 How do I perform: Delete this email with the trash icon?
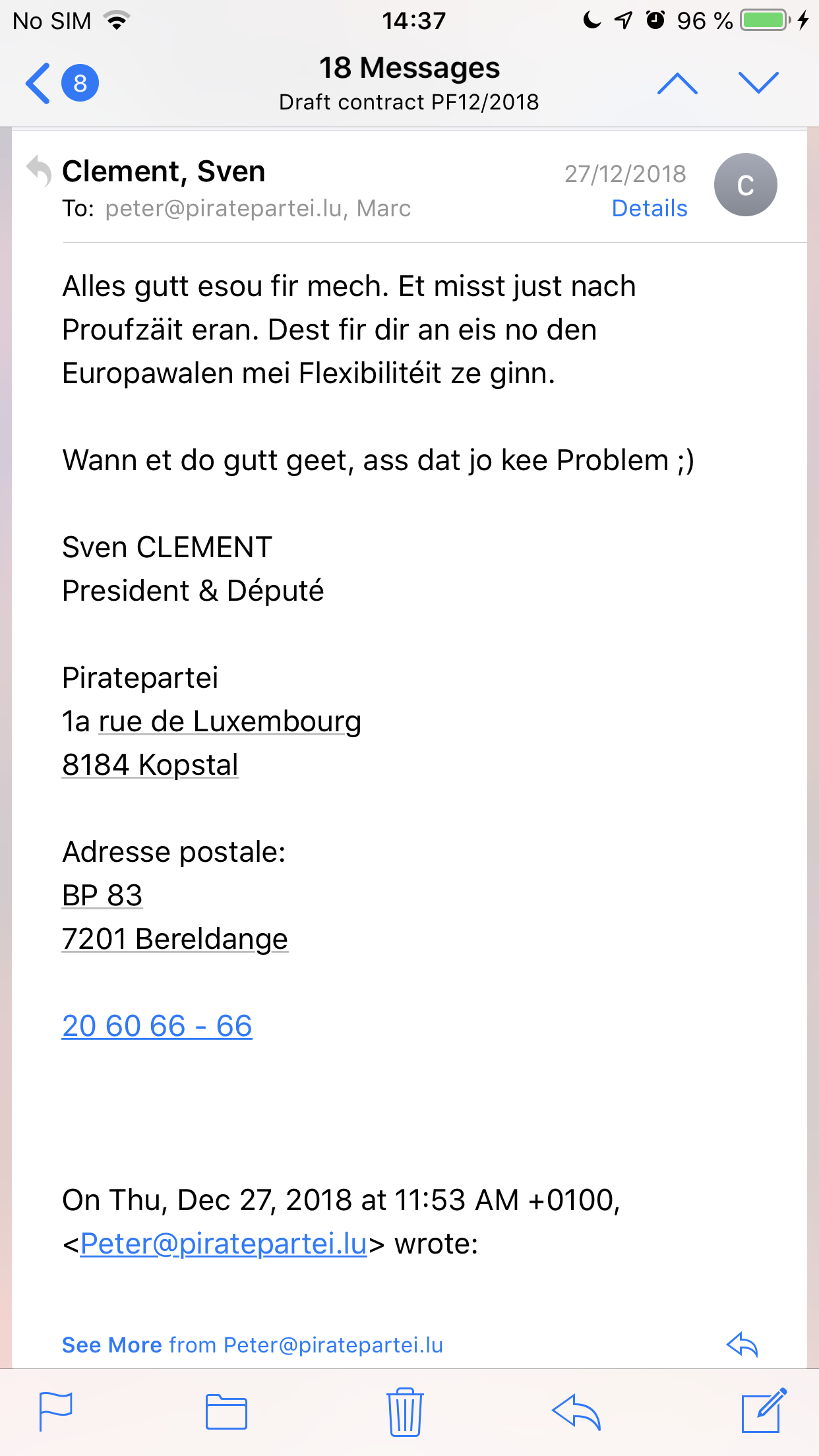404,1412
